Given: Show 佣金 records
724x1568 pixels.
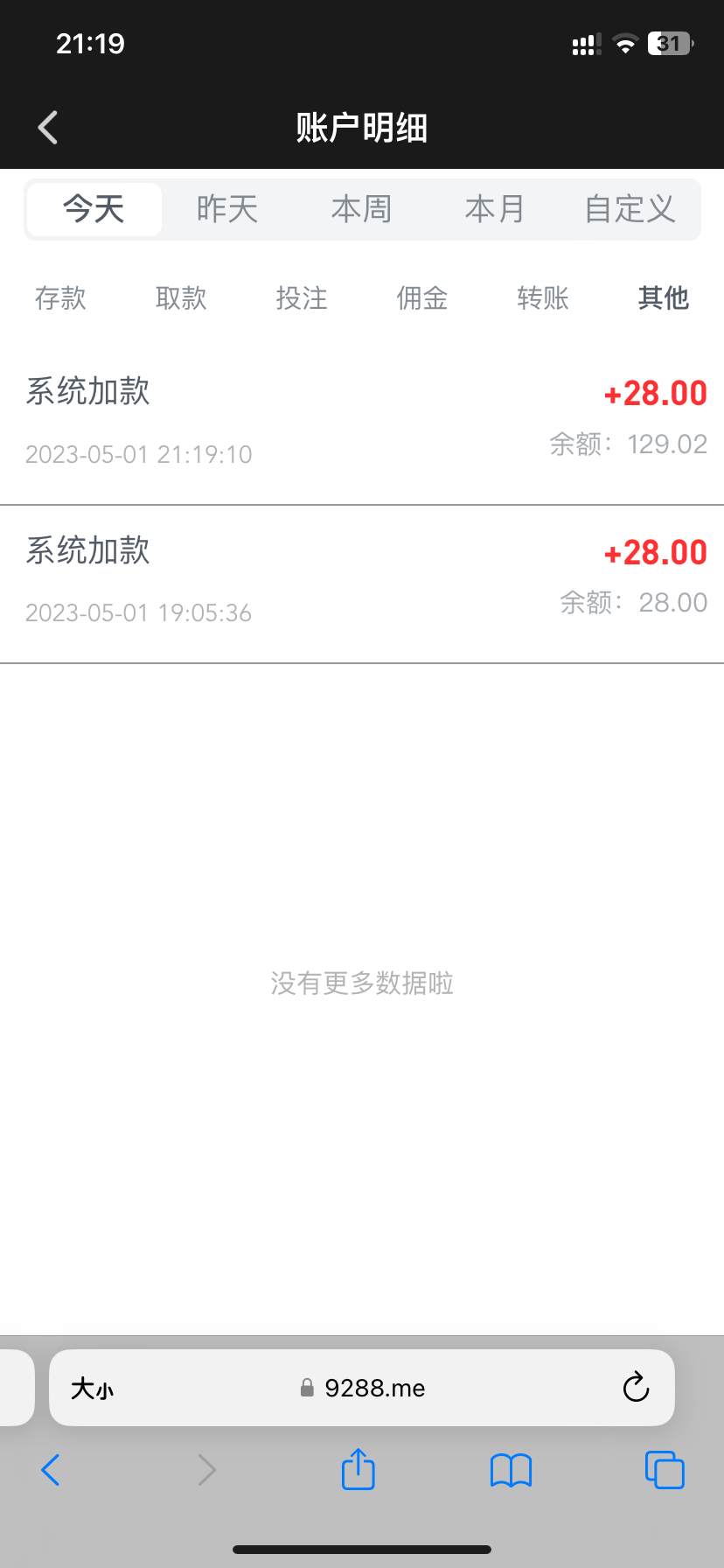Looking at the screenshot, I should (422, 298).
